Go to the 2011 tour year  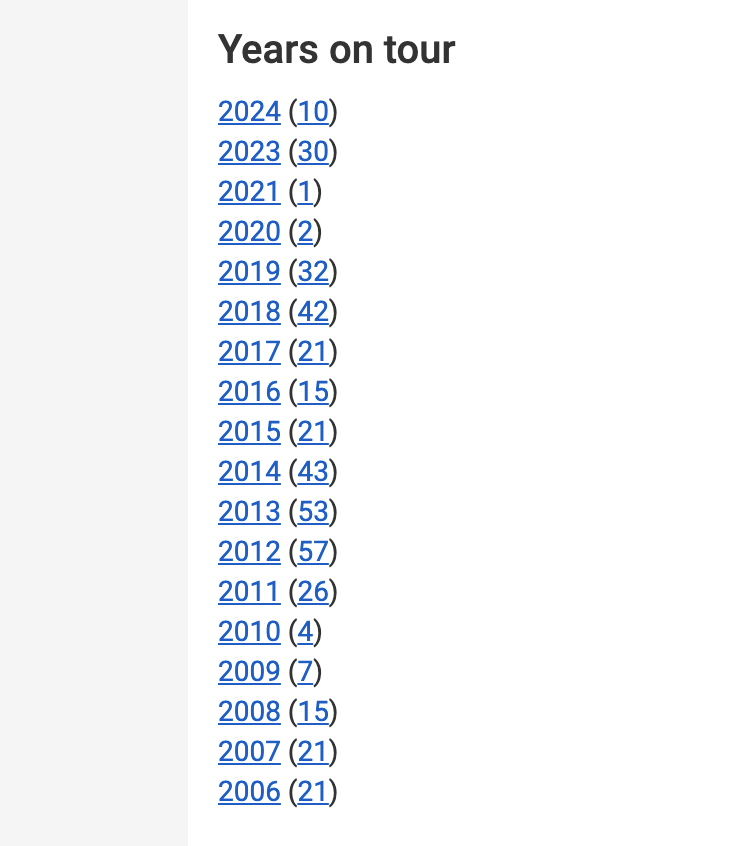click(x=249, y=592)
